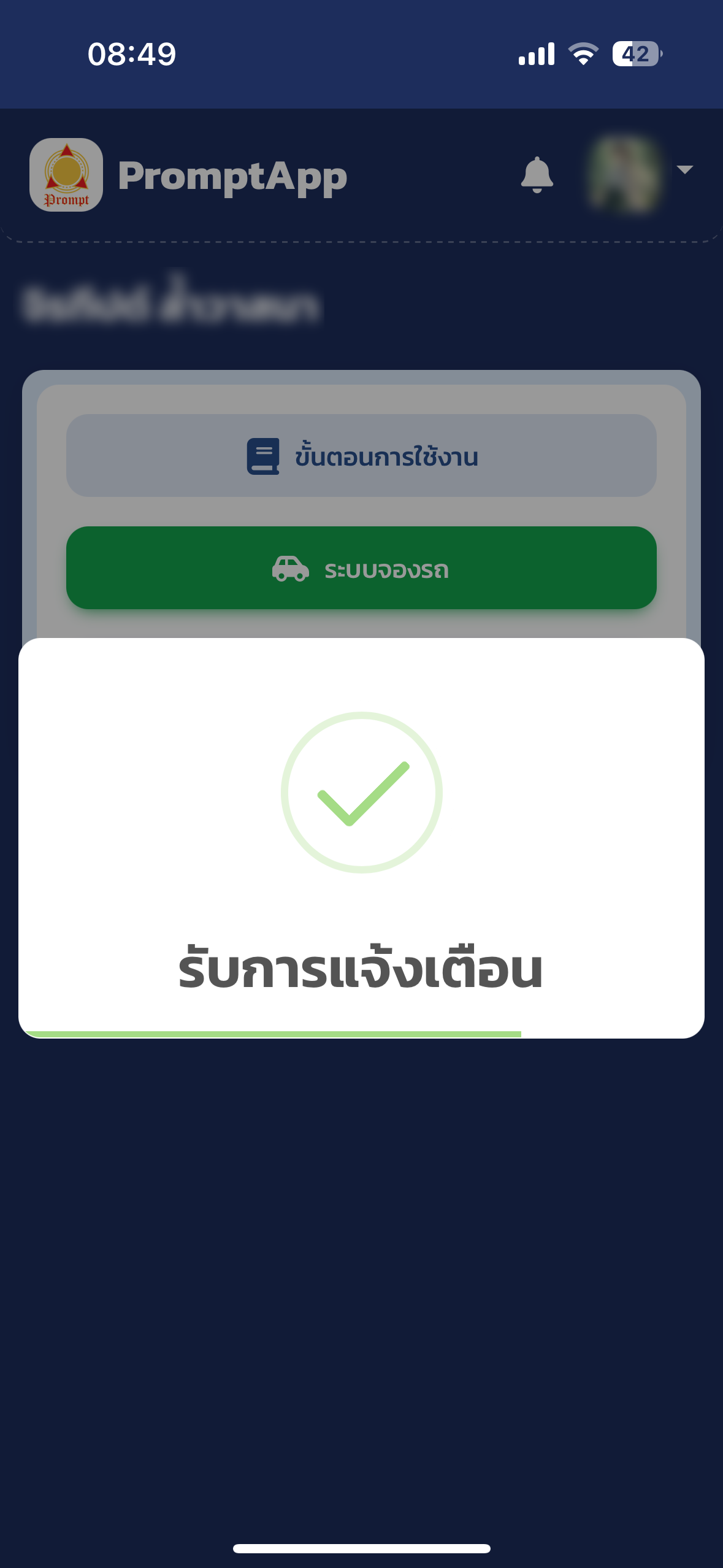Image resolution: width=723 pixels, height=1568 pixels.
Task: Open the notifications bell
Action: [x=537, y=175]
